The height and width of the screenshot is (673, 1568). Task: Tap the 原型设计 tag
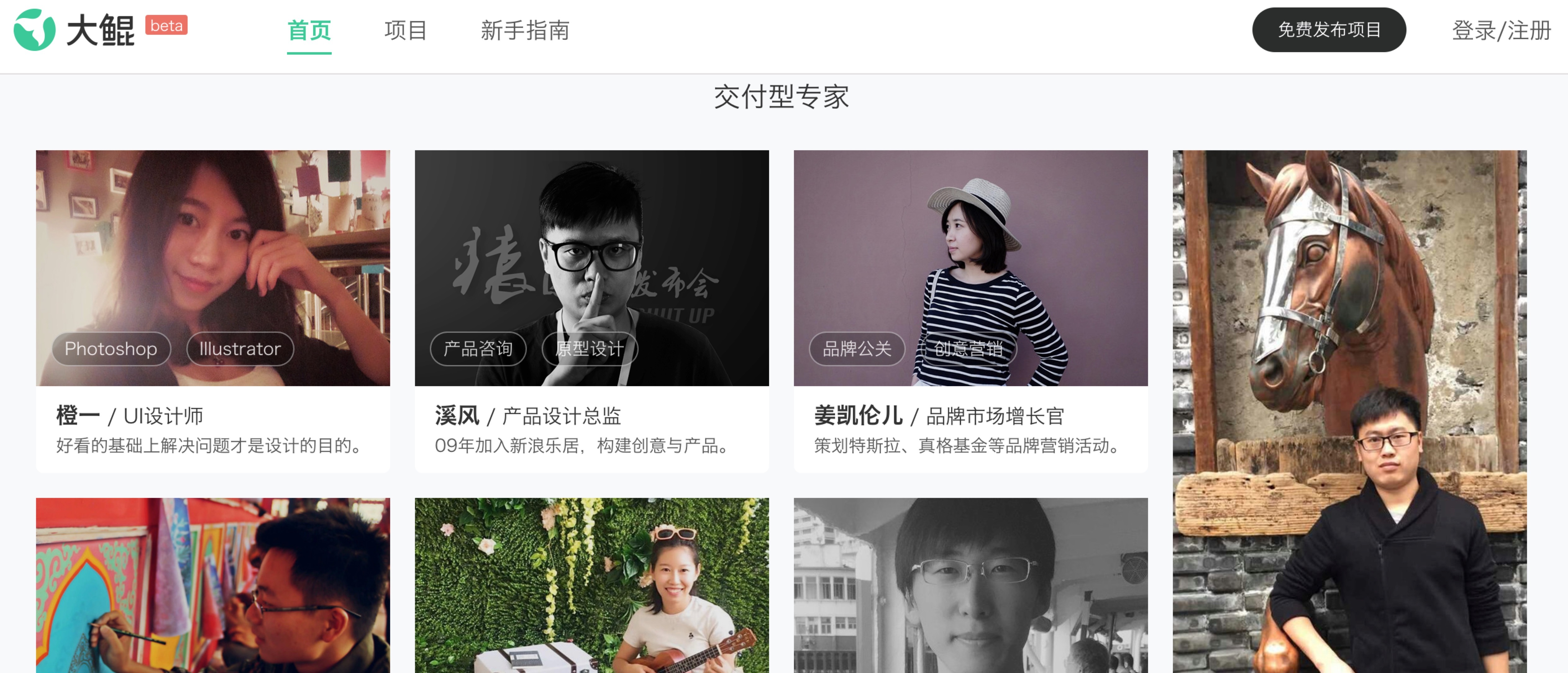pyautogui.click(x=589, y=349)
